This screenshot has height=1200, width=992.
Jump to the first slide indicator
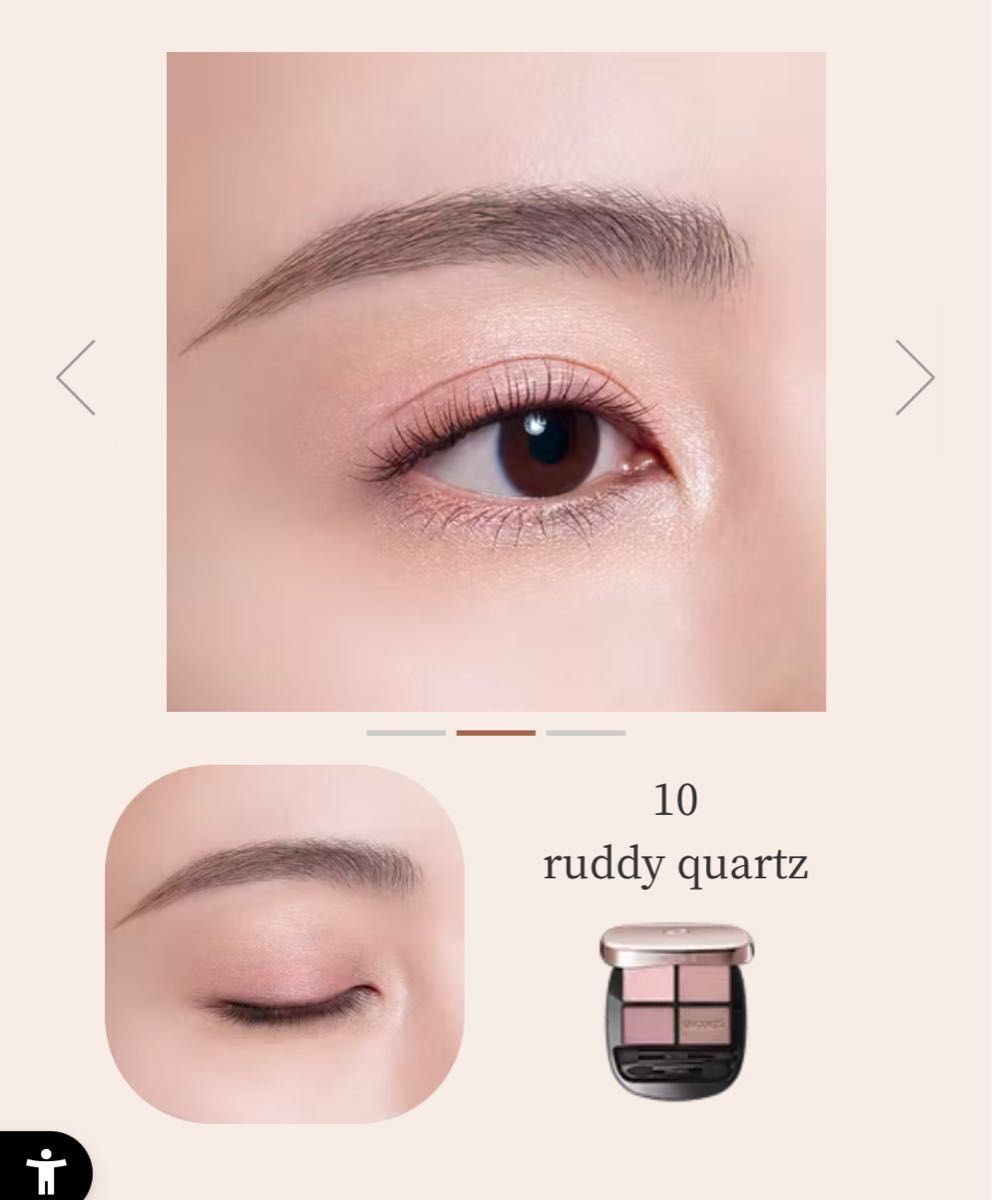406,733
